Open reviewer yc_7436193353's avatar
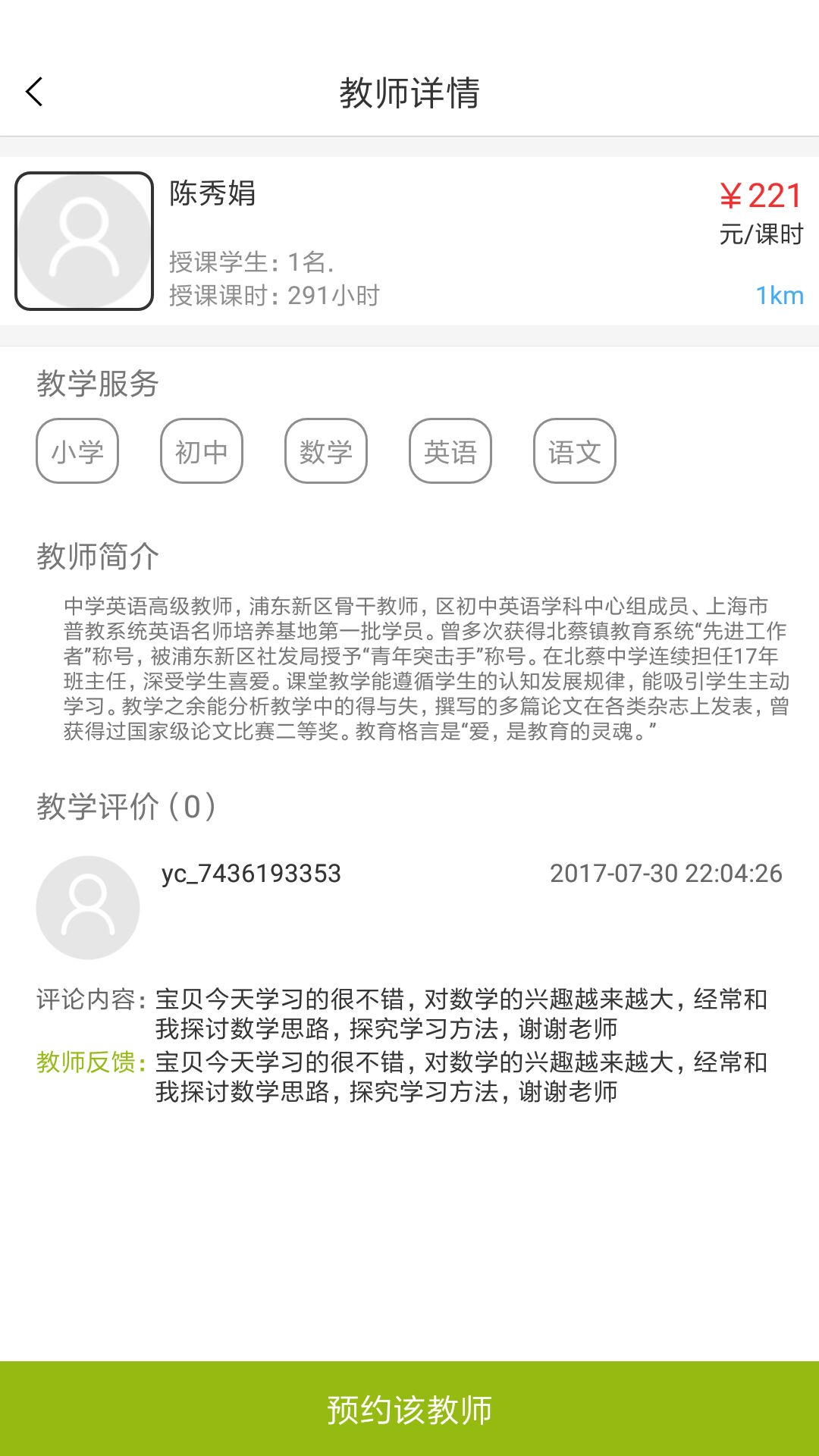The width and height of the screenshot is (819, 1456). click(x=88, y=908)
